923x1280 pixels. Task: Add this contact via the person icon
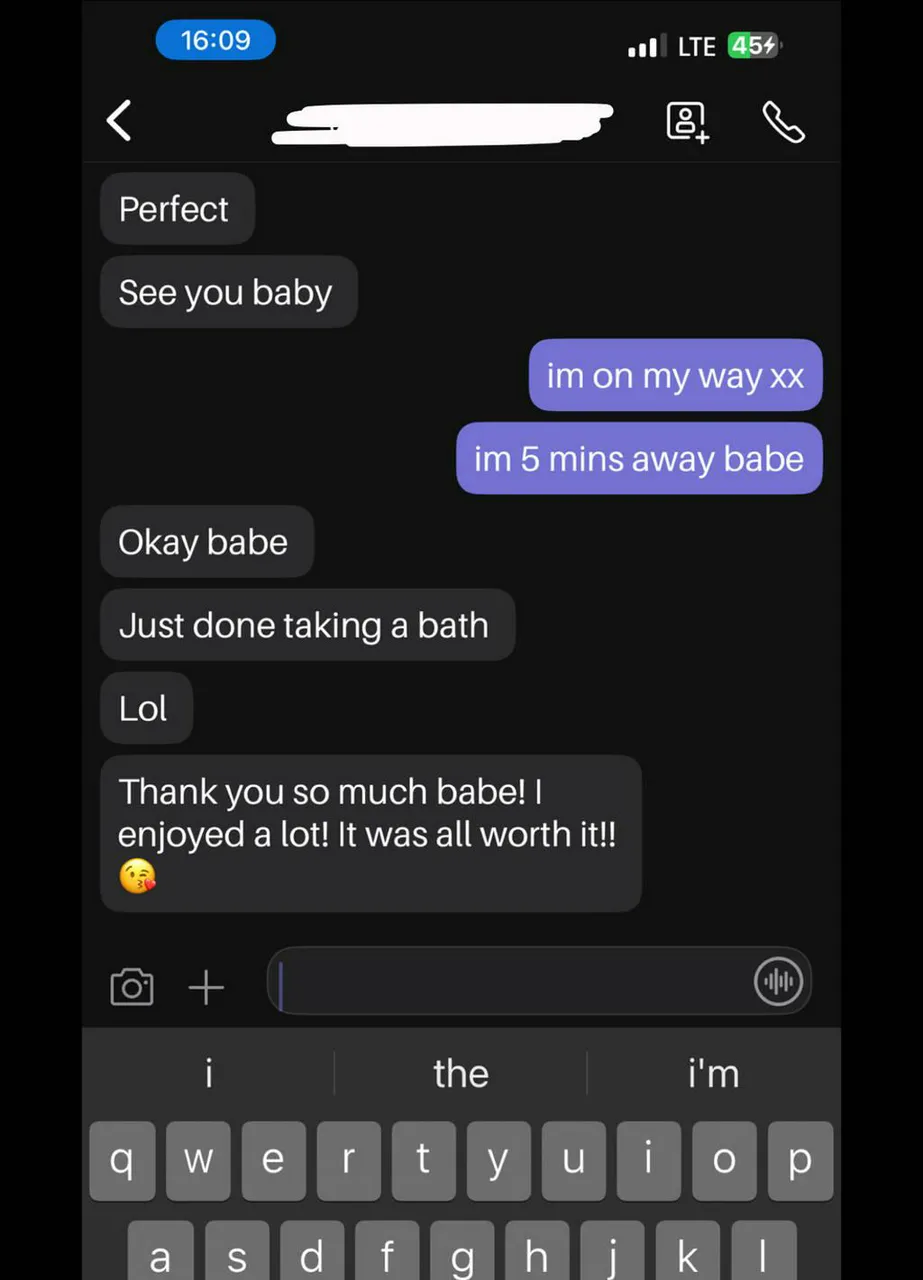687,122
